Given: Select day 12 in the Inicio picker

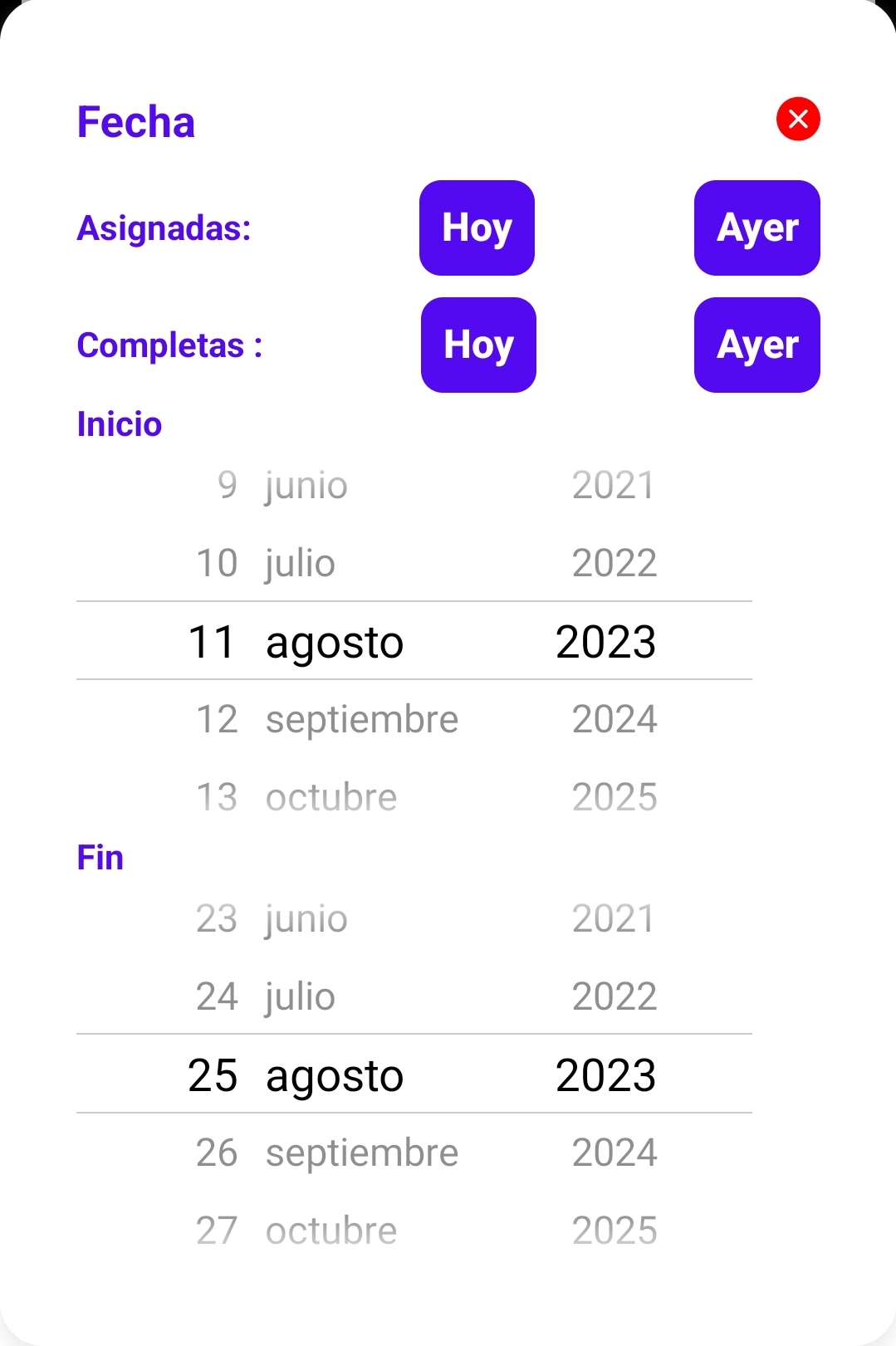Looking at the screenshot, I should click(217, 719).
